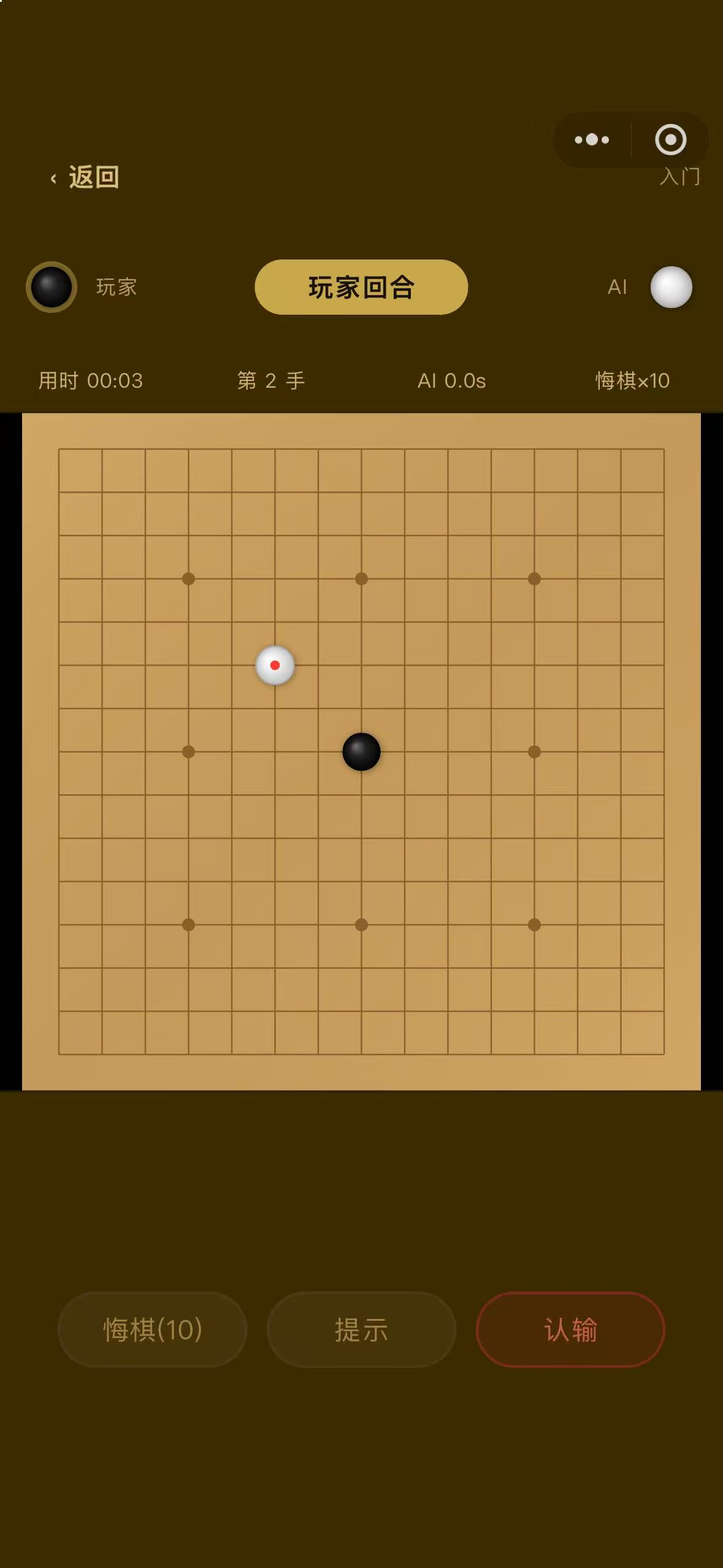Close the mini program with the circle icon
This screenshot has height=1568, width=723.
coord(670,140)
